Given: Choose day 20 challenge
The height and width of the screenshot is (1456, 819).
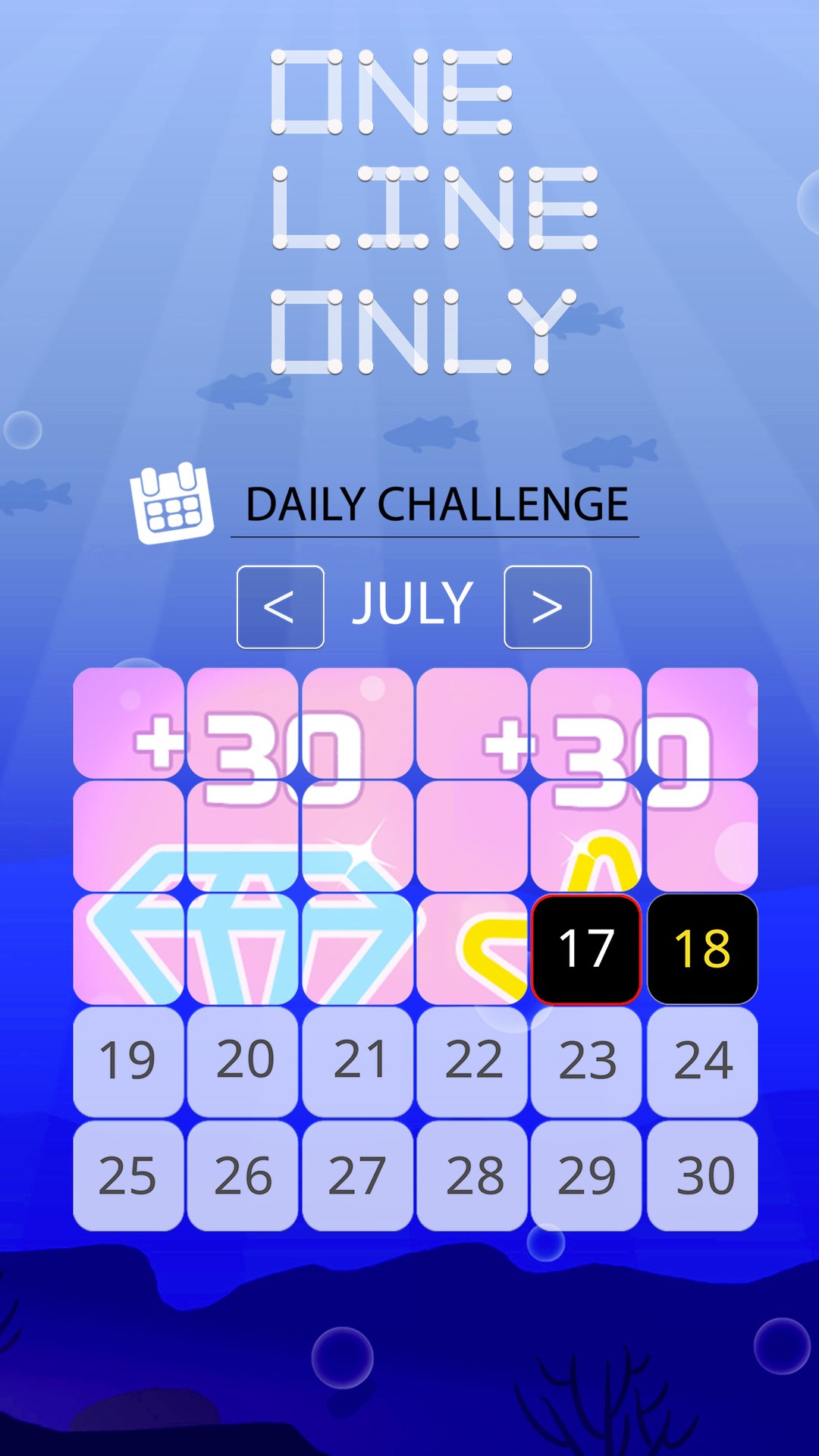Looking at the screenshot, I should click(x=243, y=1061).
